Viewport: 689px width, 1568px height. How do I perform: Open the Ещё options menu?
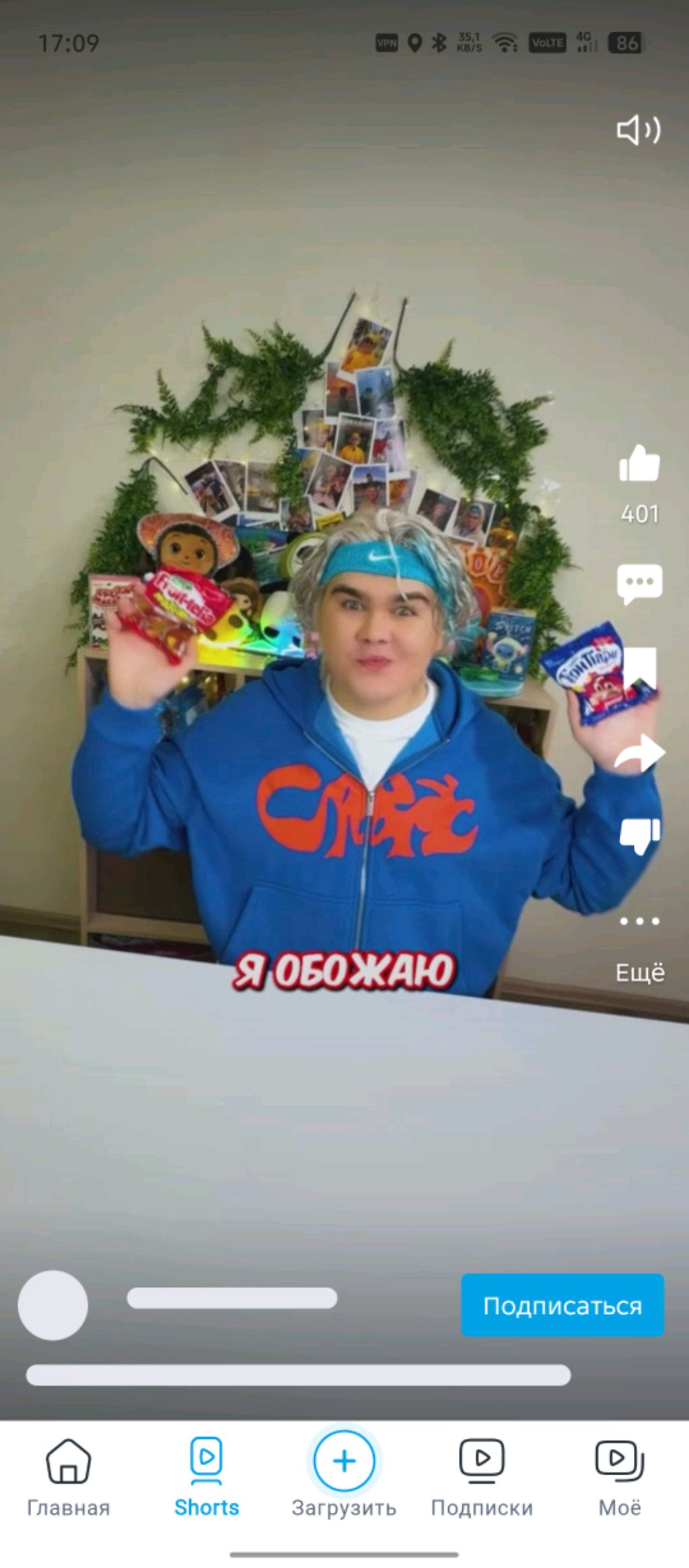[x=639, y=921]
